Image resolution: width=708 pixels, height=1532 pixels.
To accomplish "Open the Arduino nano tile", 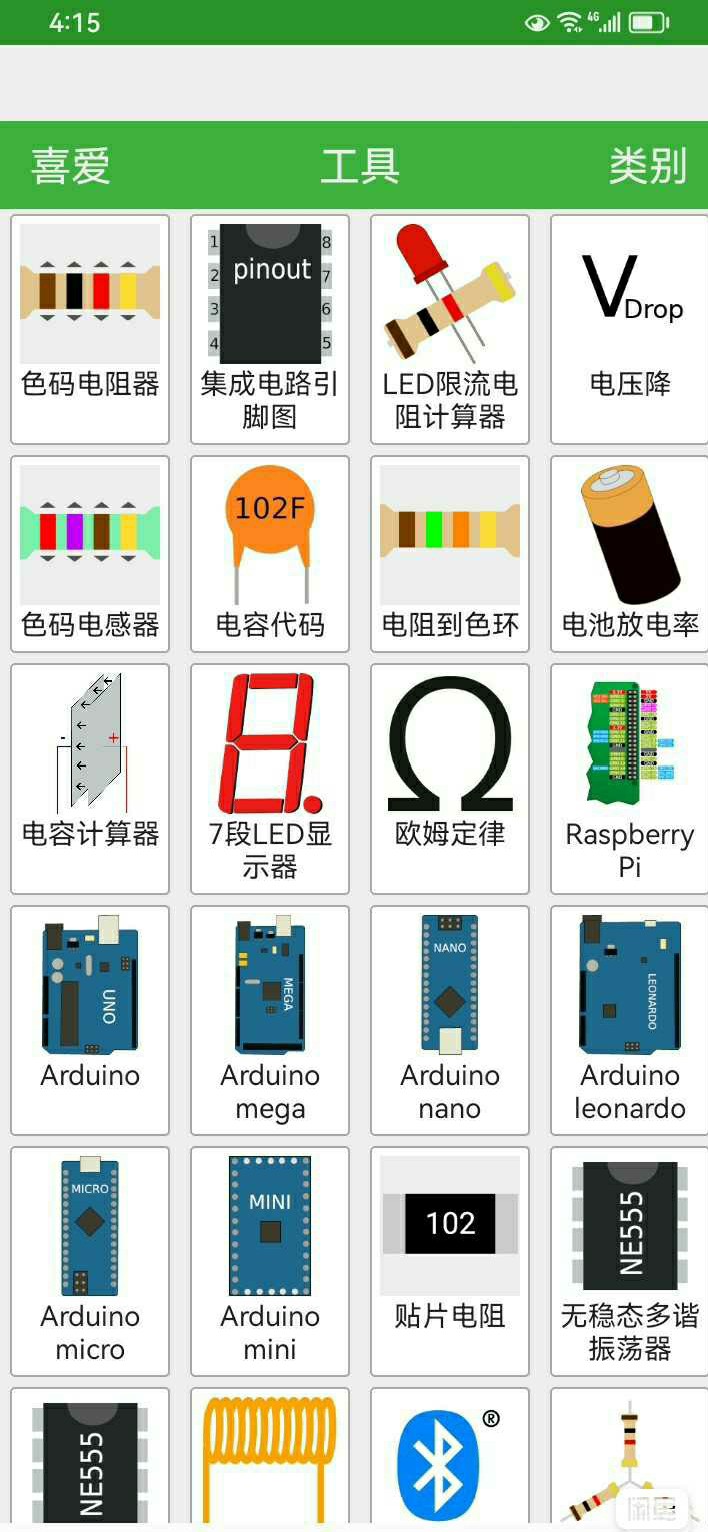I will tap(450, 1019).
